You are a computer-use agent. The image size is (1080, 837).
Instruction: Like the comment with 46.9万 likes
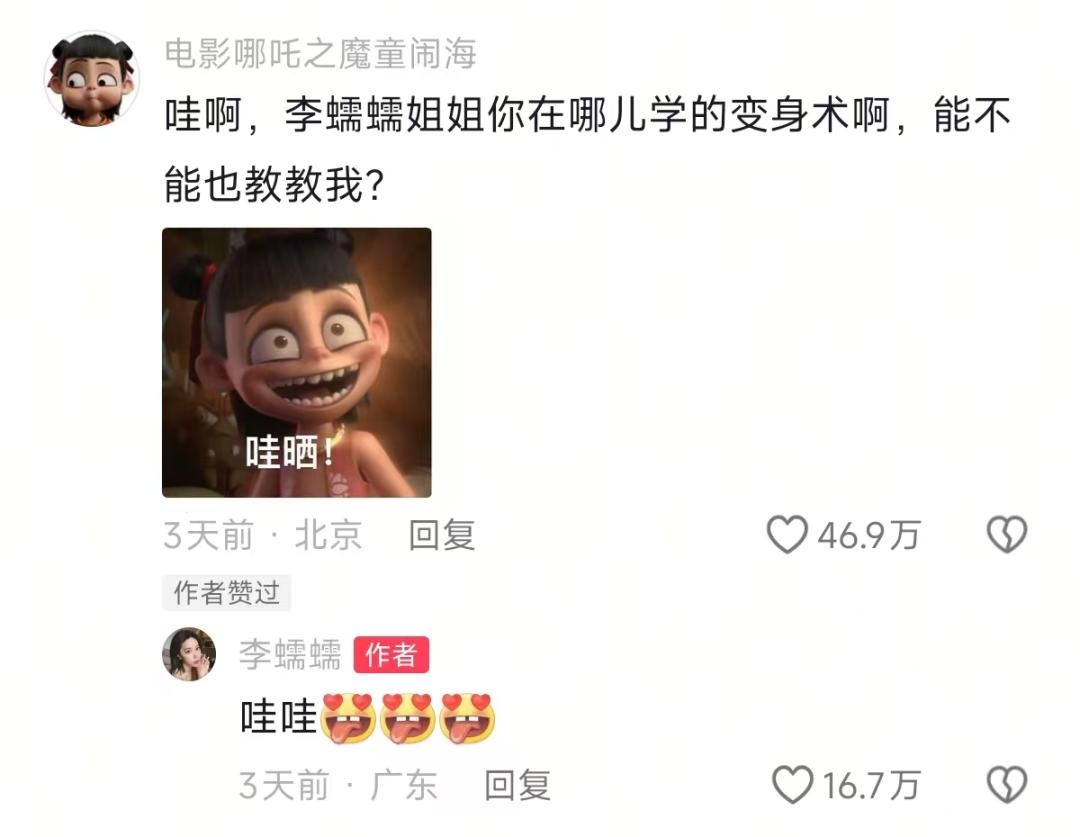point(787,536)
